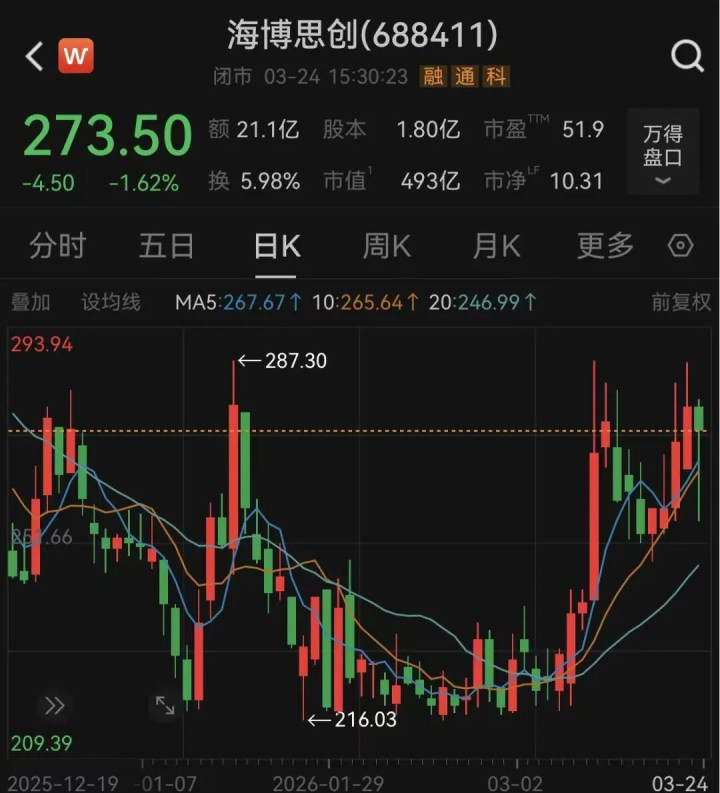720x793 pixels.
Task: Switch to the 月K chart tab
Action: (x=496, y=245)
